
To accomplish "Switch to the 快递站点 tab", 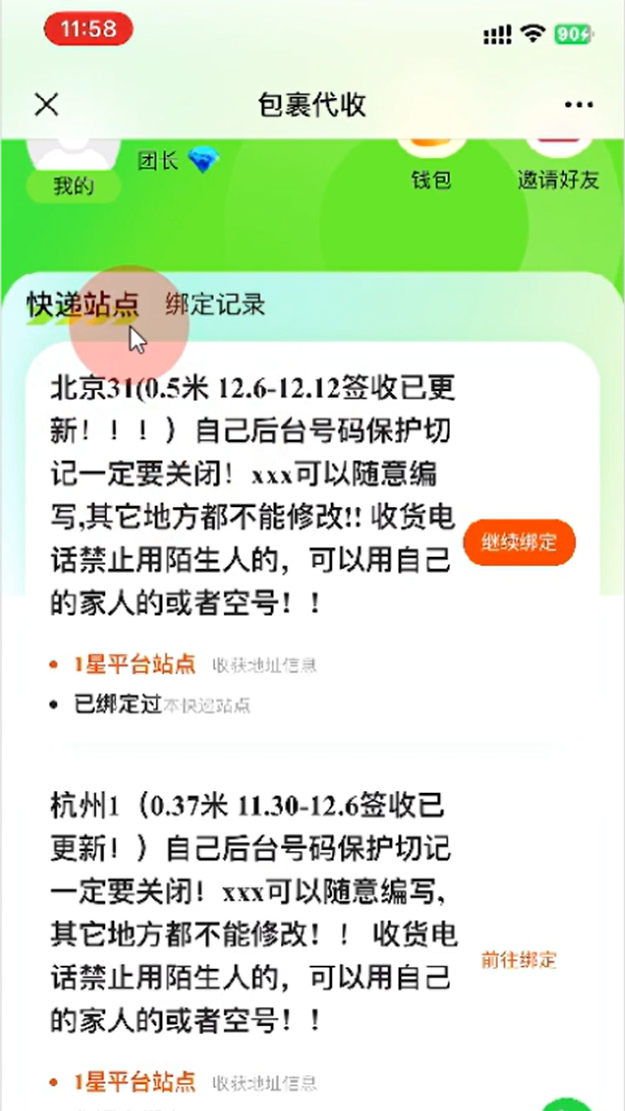I will click(82, 305).
